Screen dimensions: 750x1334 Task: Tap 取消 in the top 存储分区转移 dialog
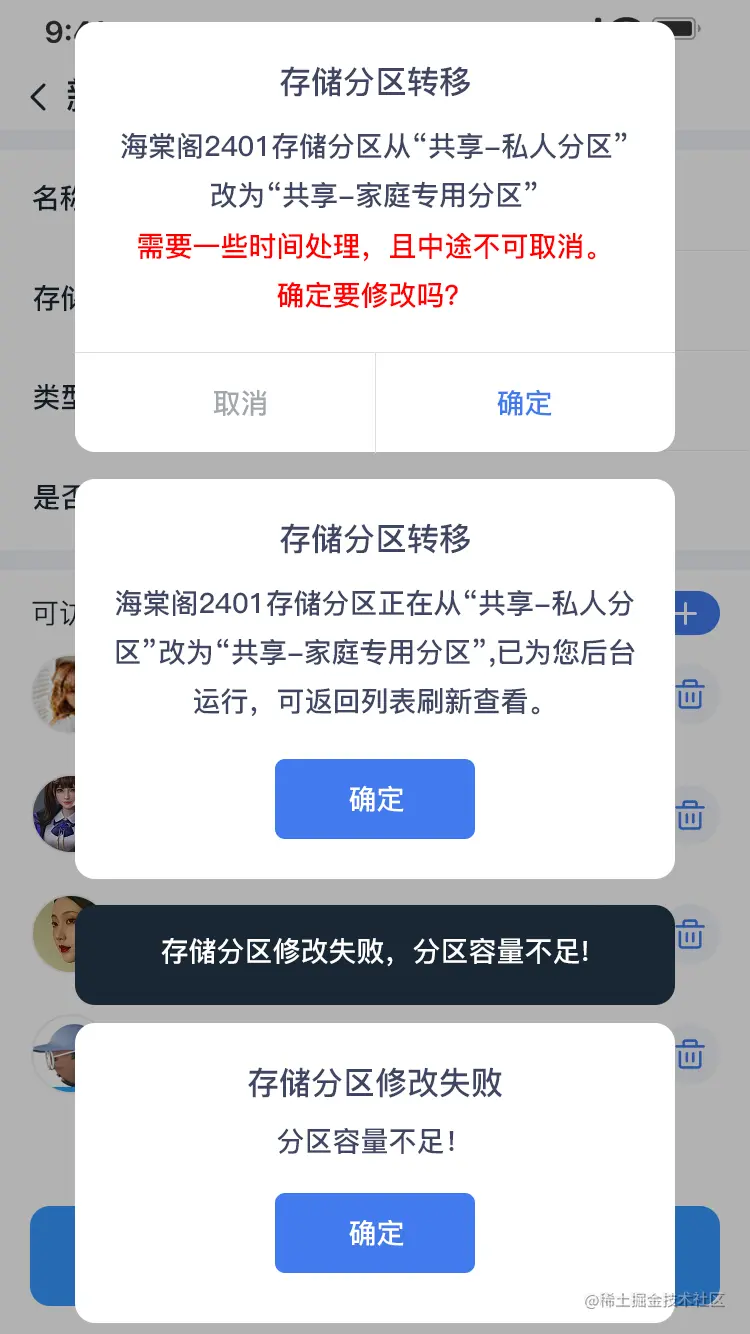240,403
